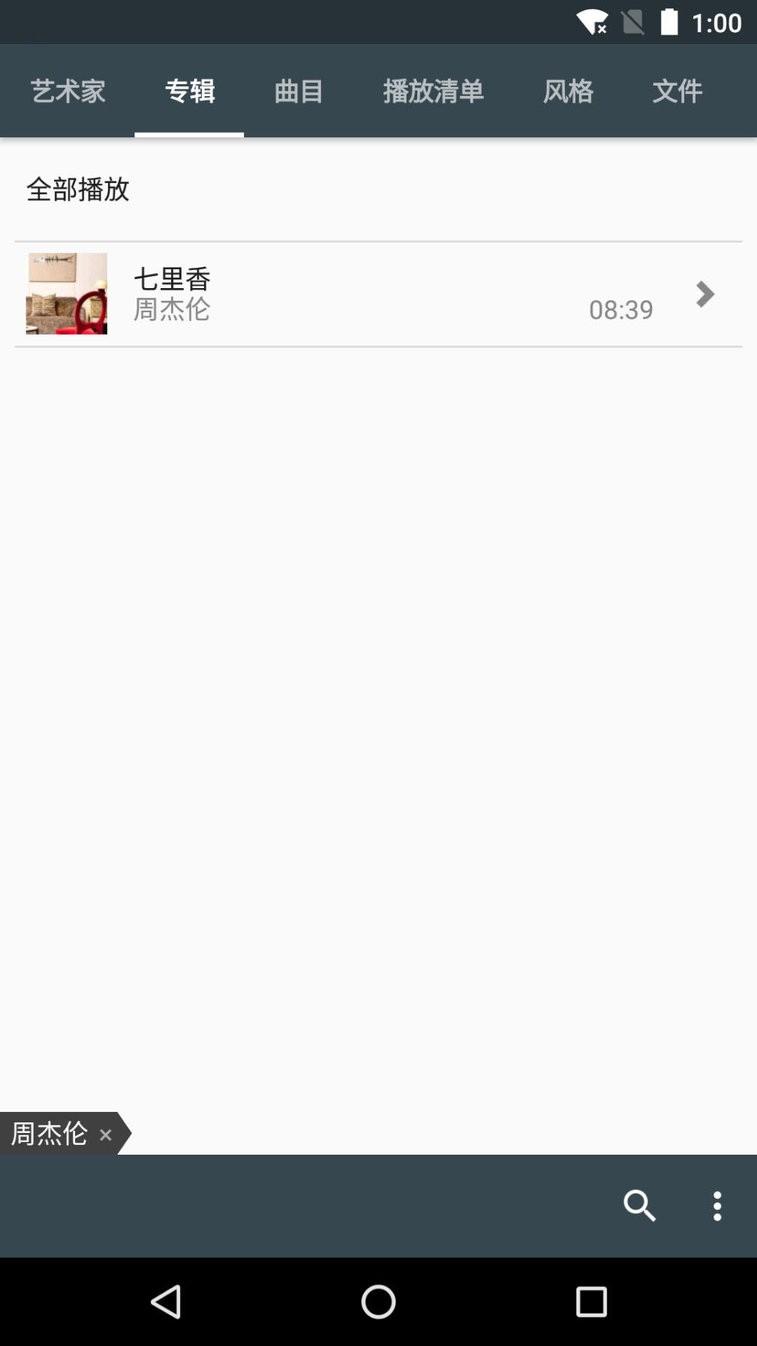
Task: Tap the 08:39 duration text
Action: (x=621, y=310)
